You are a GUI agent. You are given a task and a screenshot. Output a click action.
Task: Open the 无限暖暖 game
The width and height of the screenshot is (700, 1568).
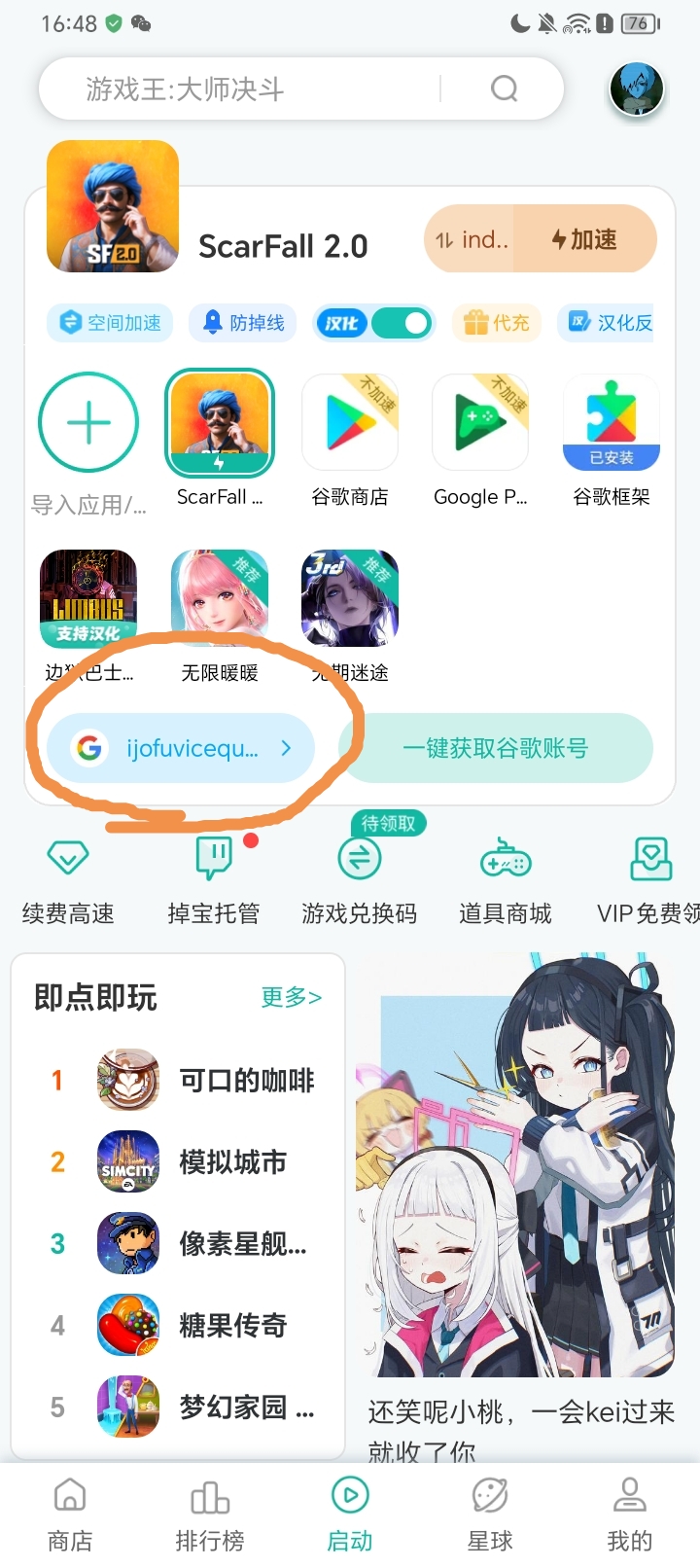click(x=220, y=599)
